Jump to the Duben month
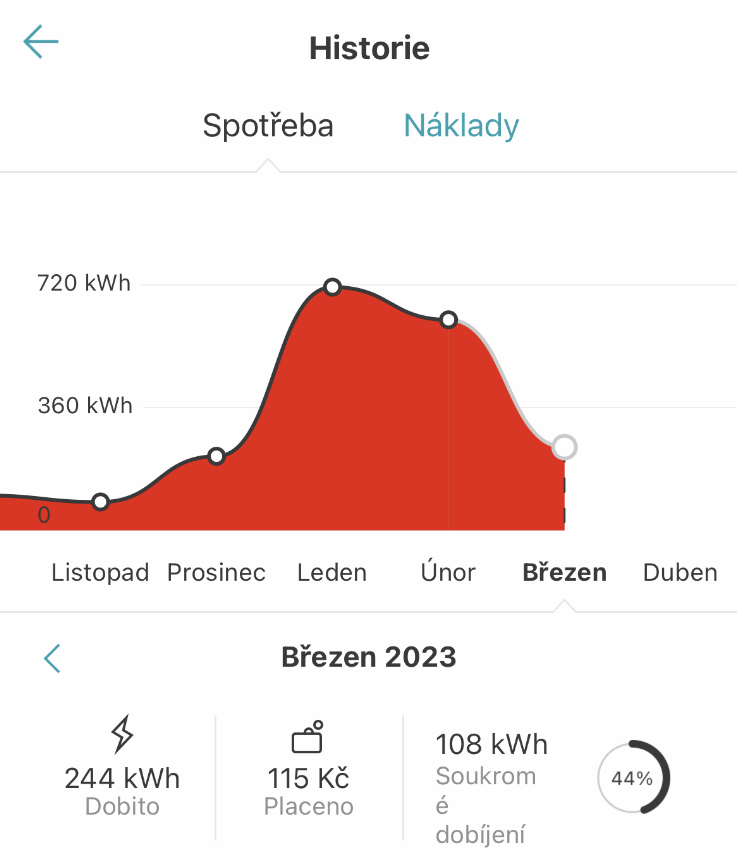 tap(680, 573)
